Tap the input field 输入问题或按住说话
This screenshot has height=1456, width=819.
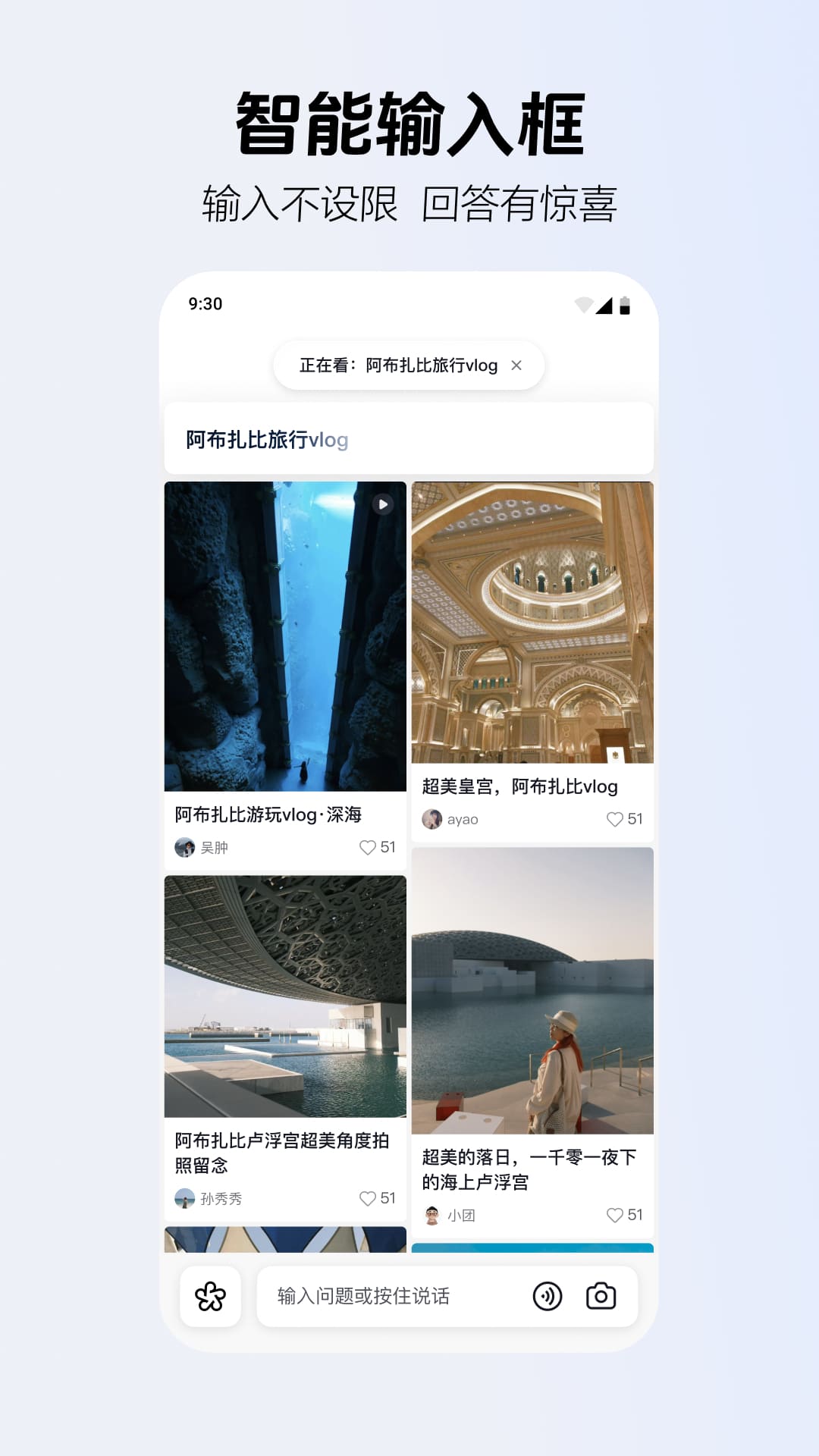pyautogui.click(x=364, y=1297)
